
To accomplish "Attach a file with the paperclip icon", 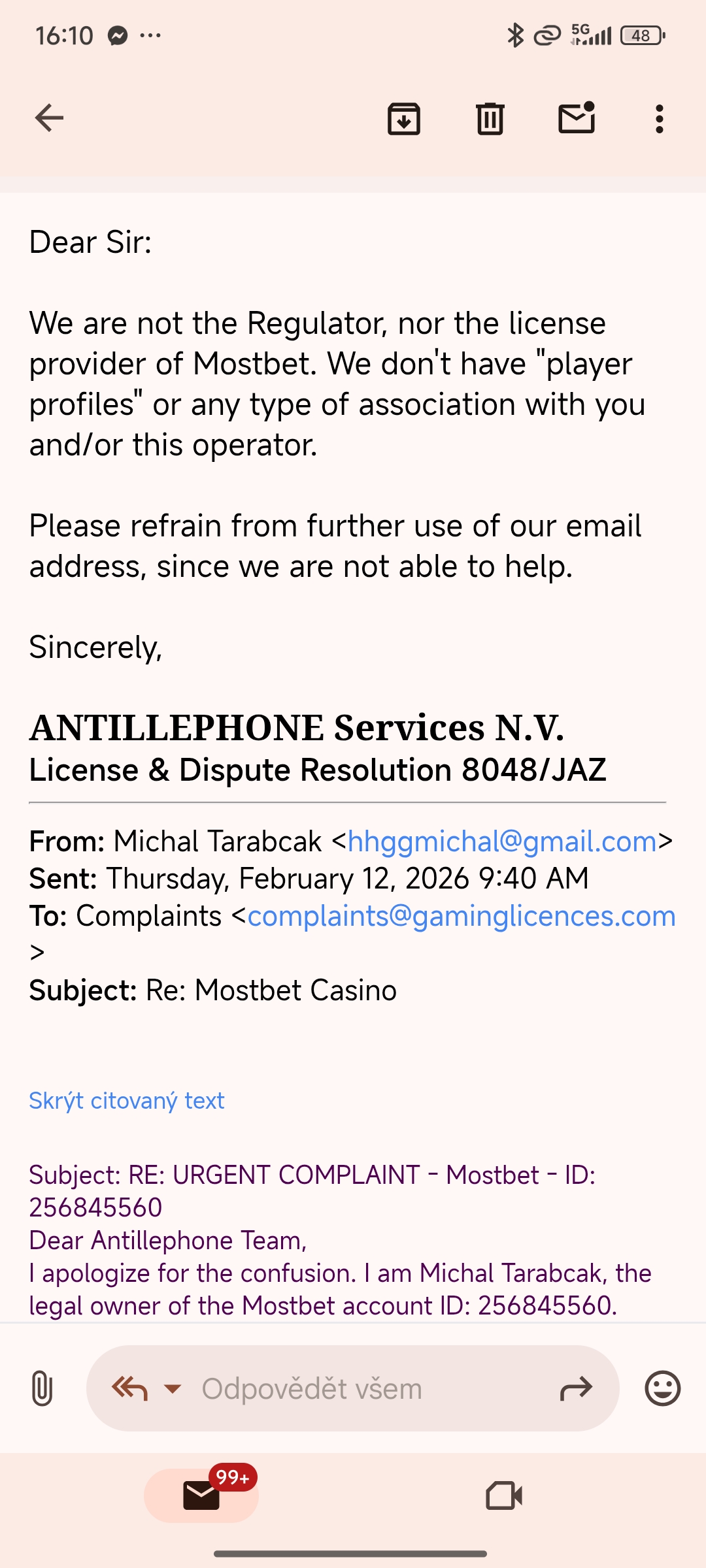I will point(42,1388).
